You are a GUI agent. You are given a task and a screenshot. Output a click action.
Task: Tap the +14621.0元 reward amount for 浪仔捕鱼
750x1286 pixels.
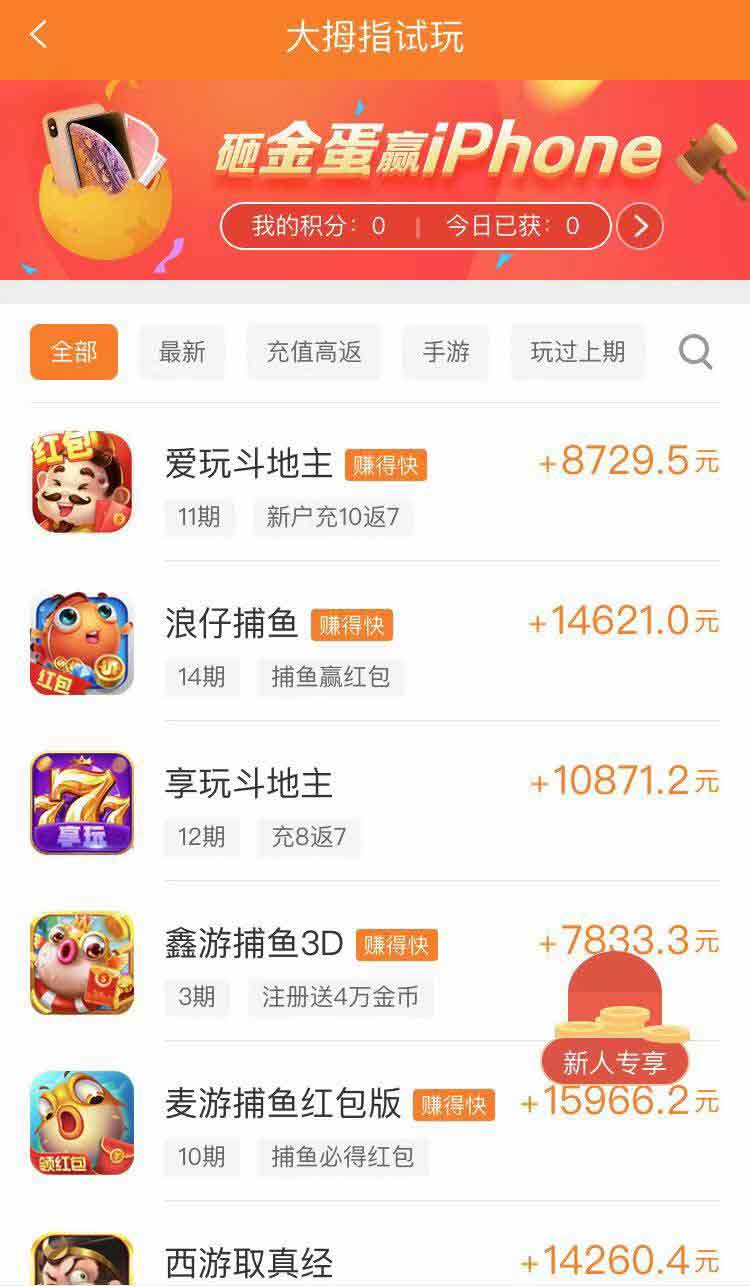point(625,620)
